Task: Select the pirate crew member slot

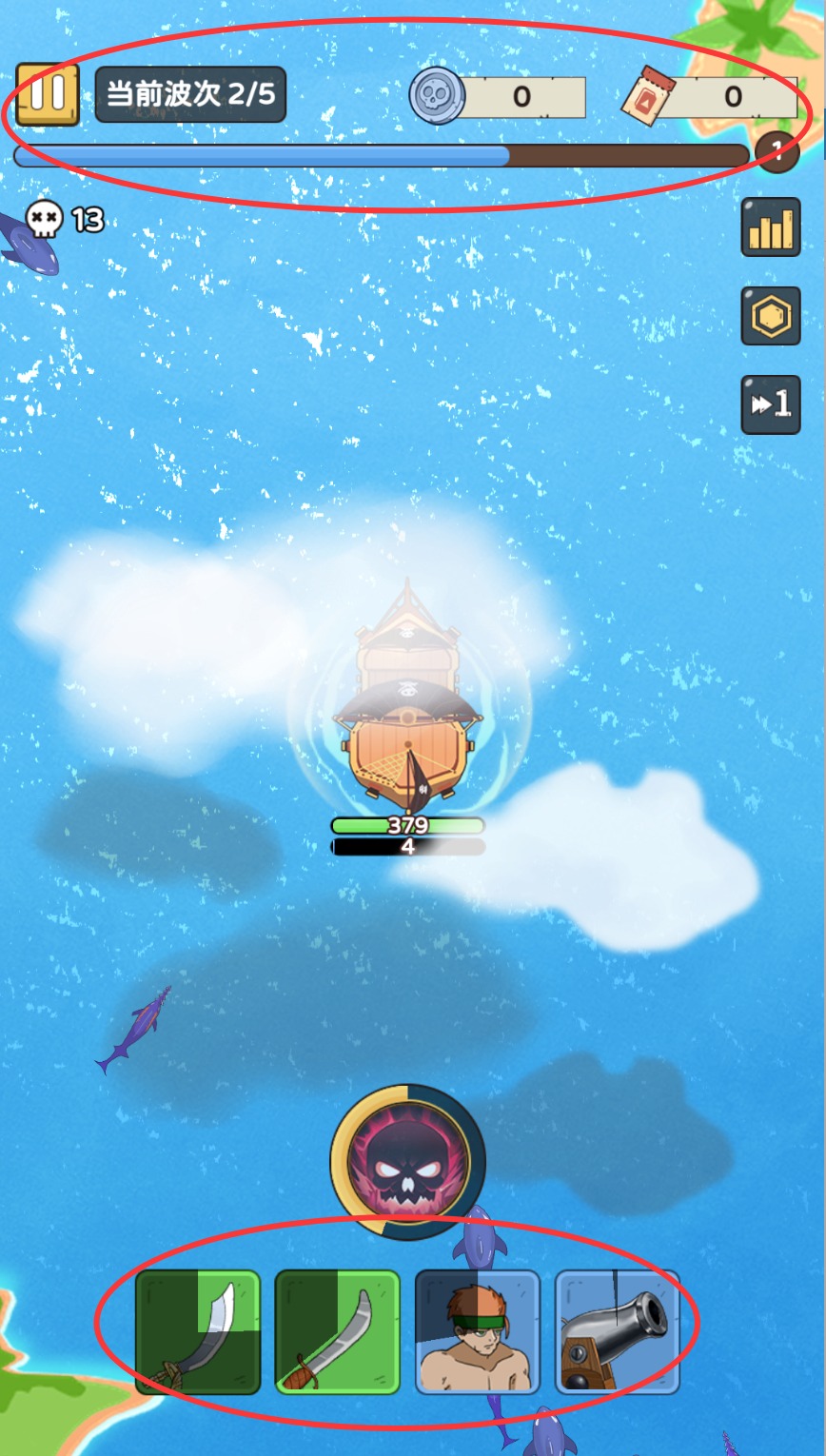Action: point(478,1332)
